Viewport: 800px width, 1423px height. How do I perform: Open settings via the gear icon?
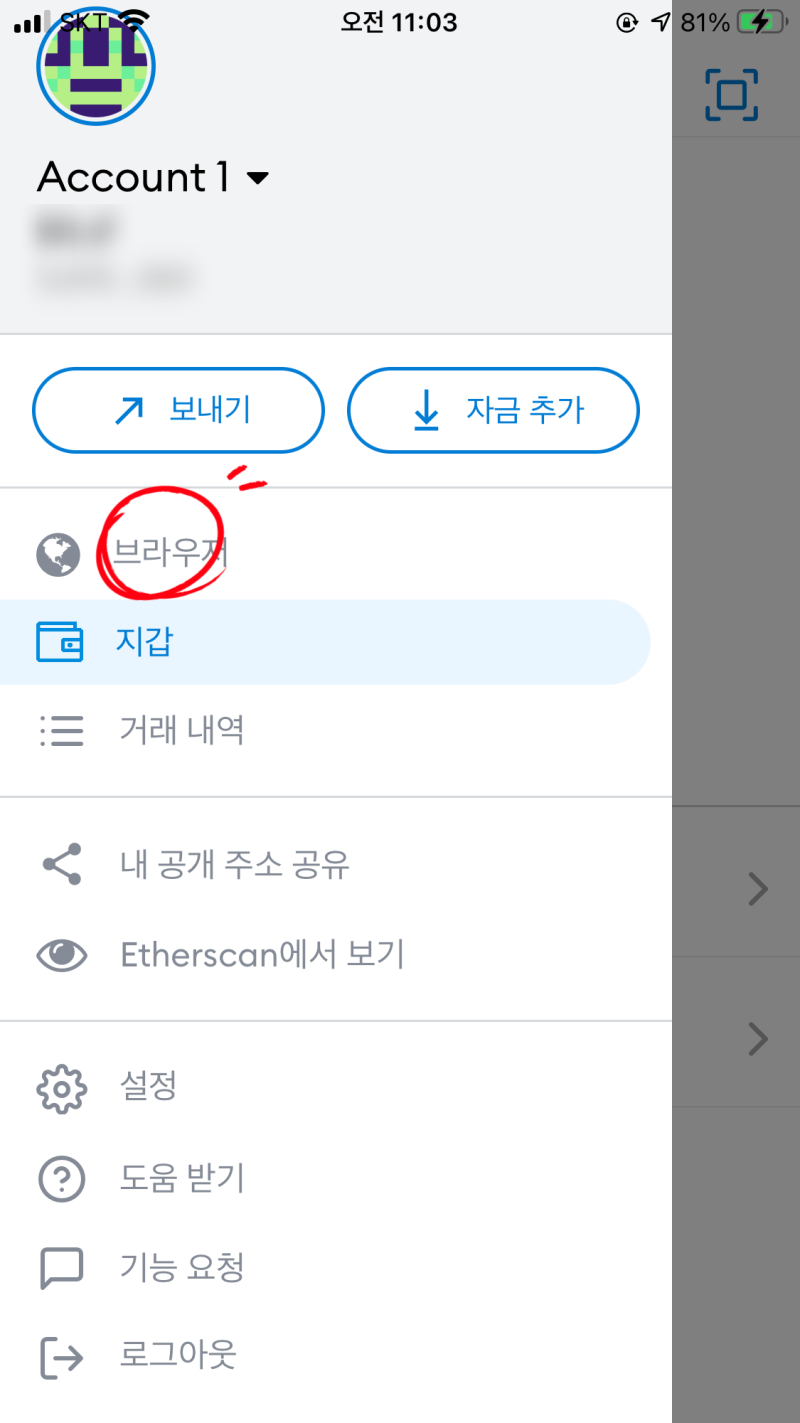(x=61, y=1088)
